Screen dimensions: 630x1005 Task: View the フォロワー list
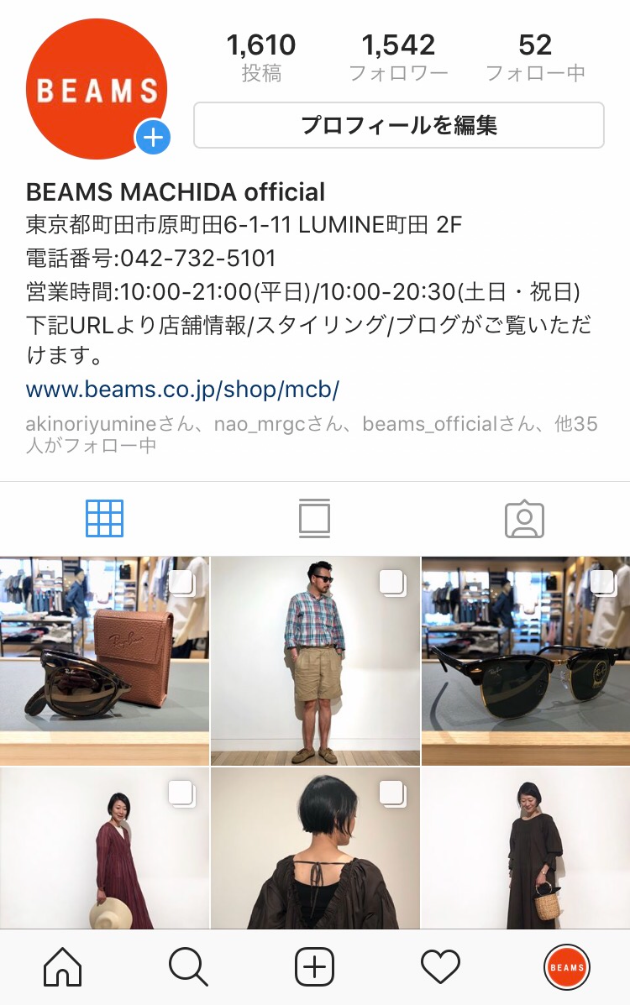398,57
